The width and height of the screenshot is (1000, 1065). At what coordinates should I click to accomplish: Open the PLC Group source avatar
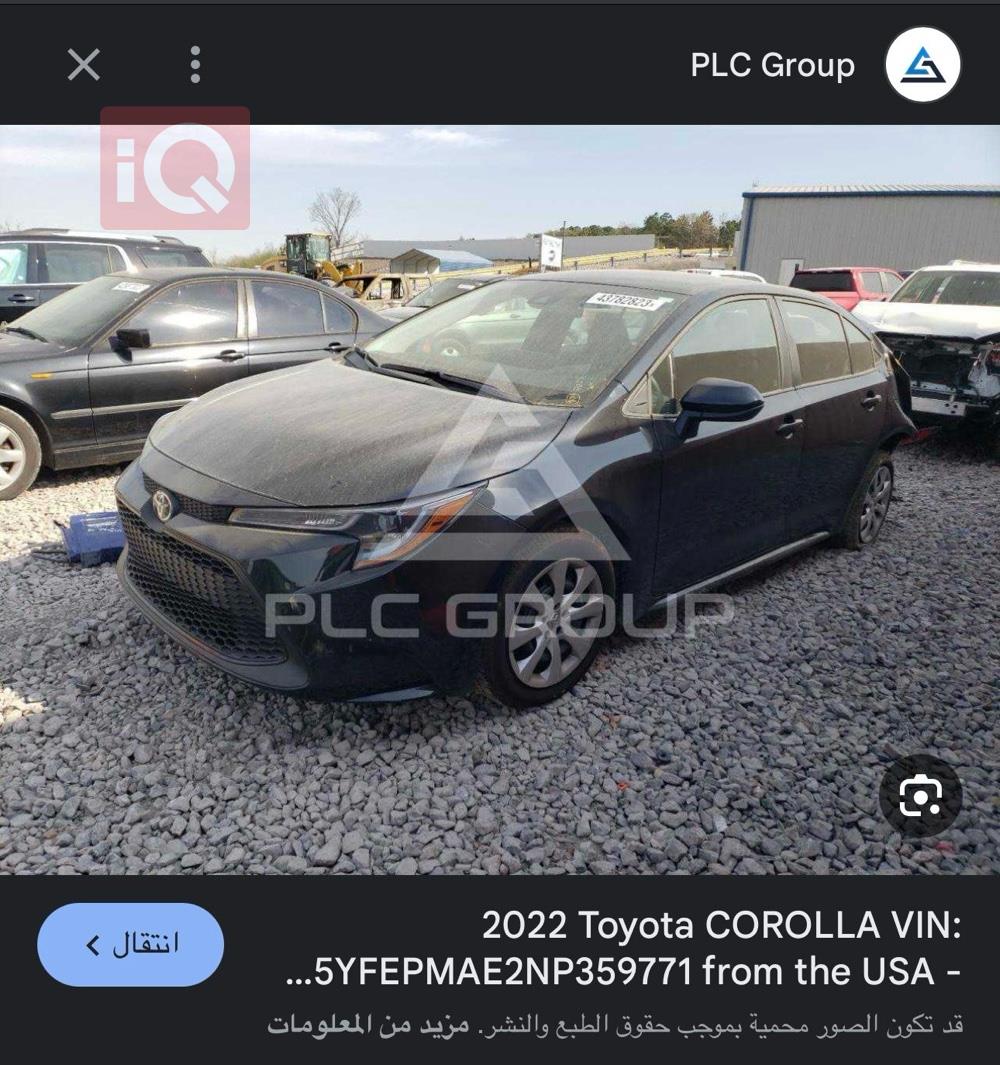coord(922,65)
